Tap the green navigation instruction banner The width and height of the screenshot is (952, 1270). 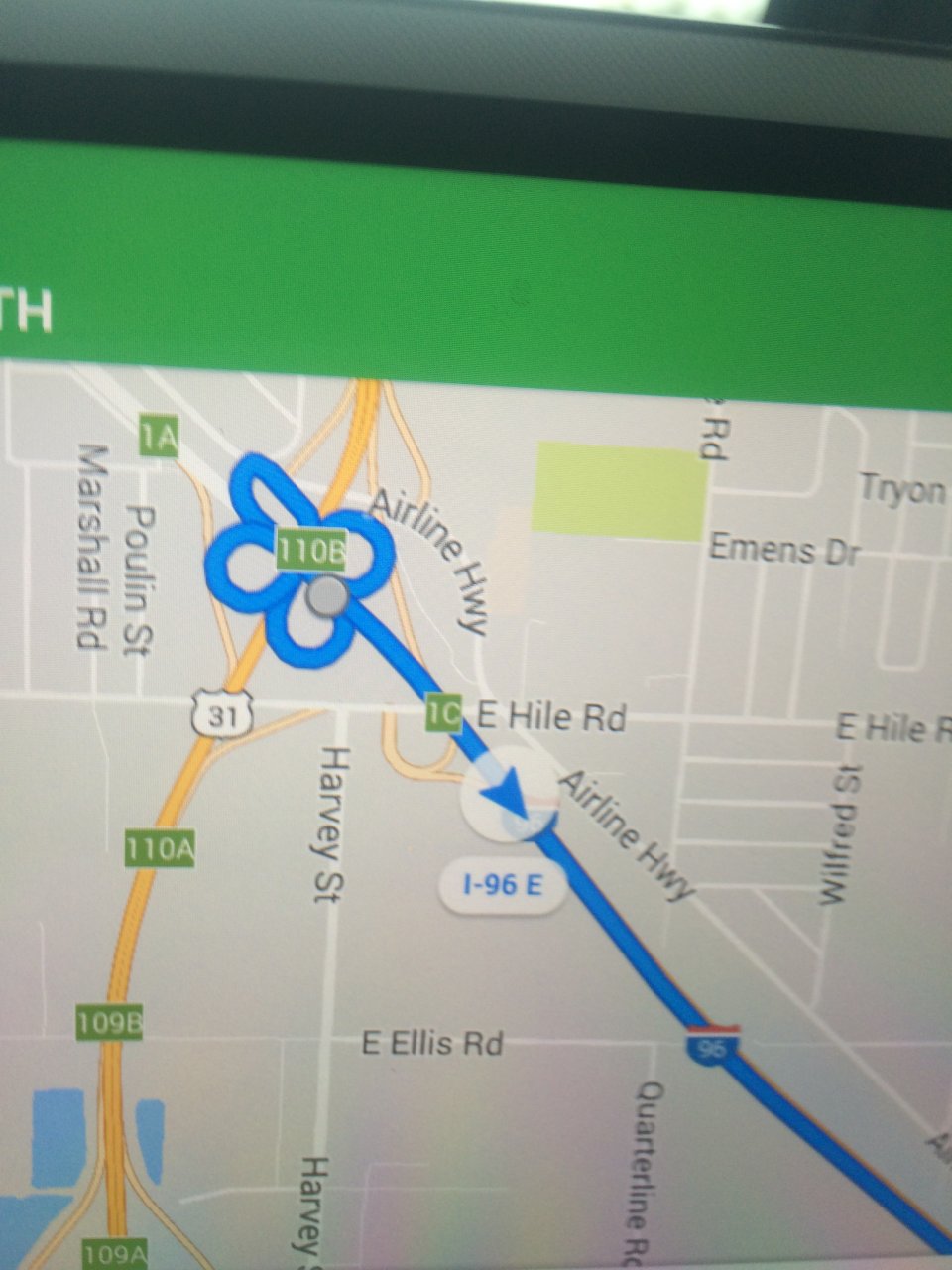click(x=476, y=268)
